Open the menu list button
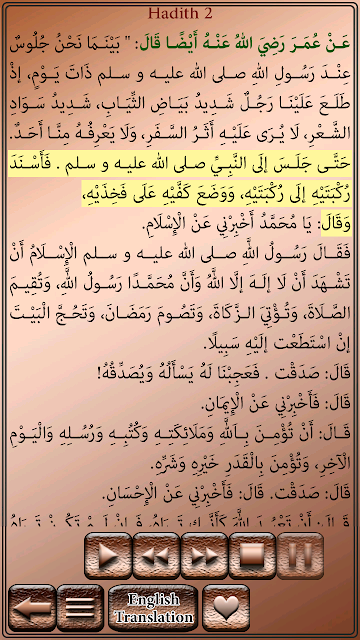Screen dimensions: 360x640 click(x=80, y=608)
